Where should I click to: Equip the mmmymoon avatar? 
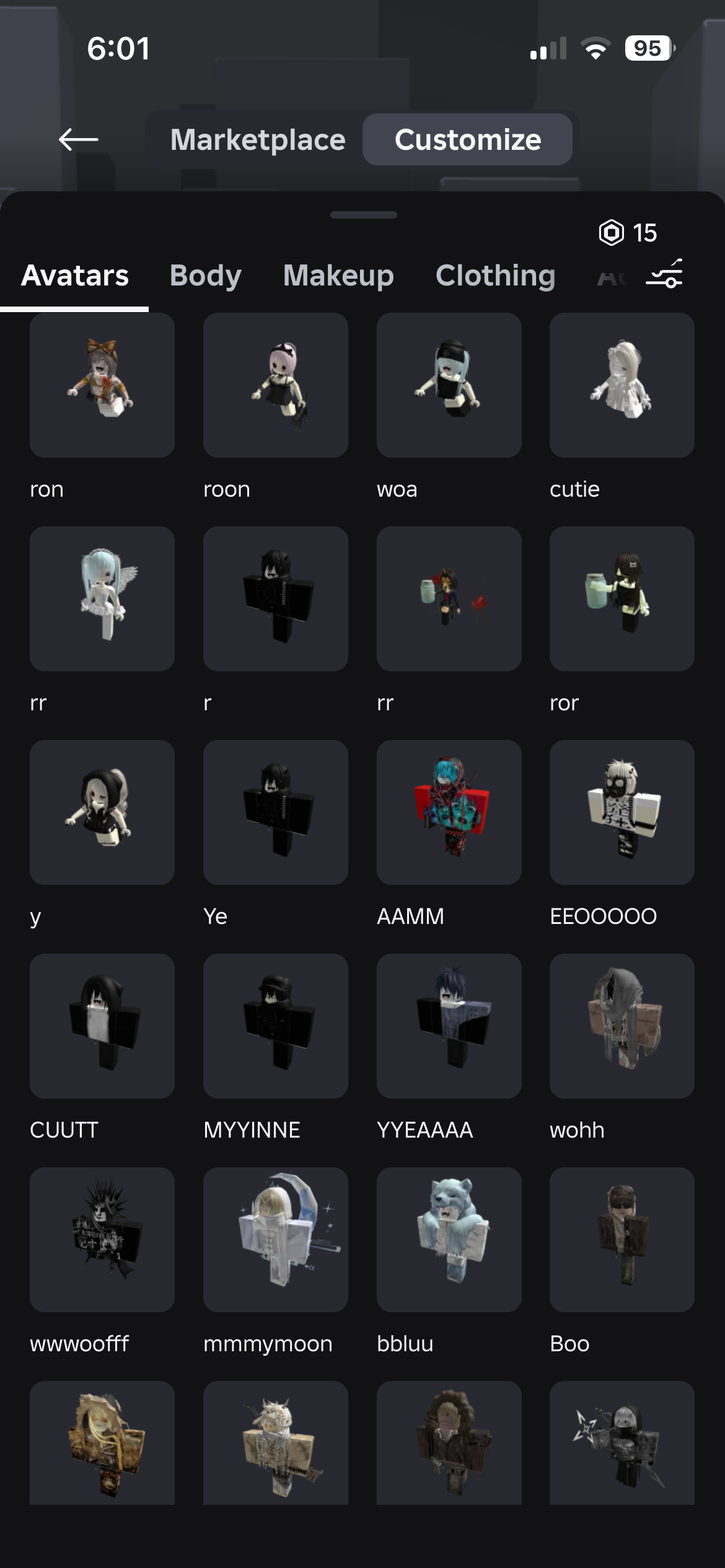[276, 1240]
